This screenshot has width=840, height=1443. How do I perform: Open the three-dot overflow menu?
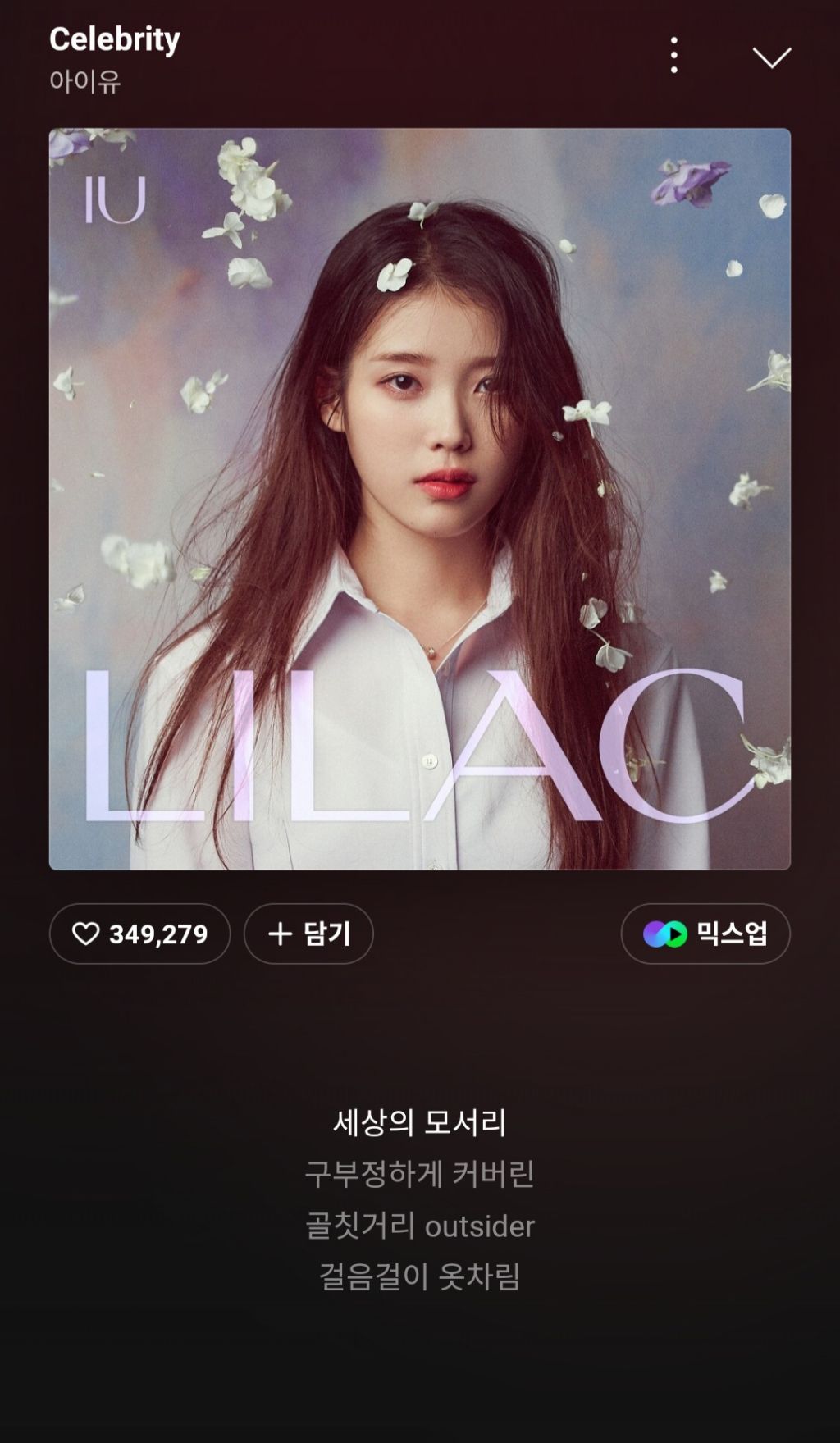(x=673, y=55)
